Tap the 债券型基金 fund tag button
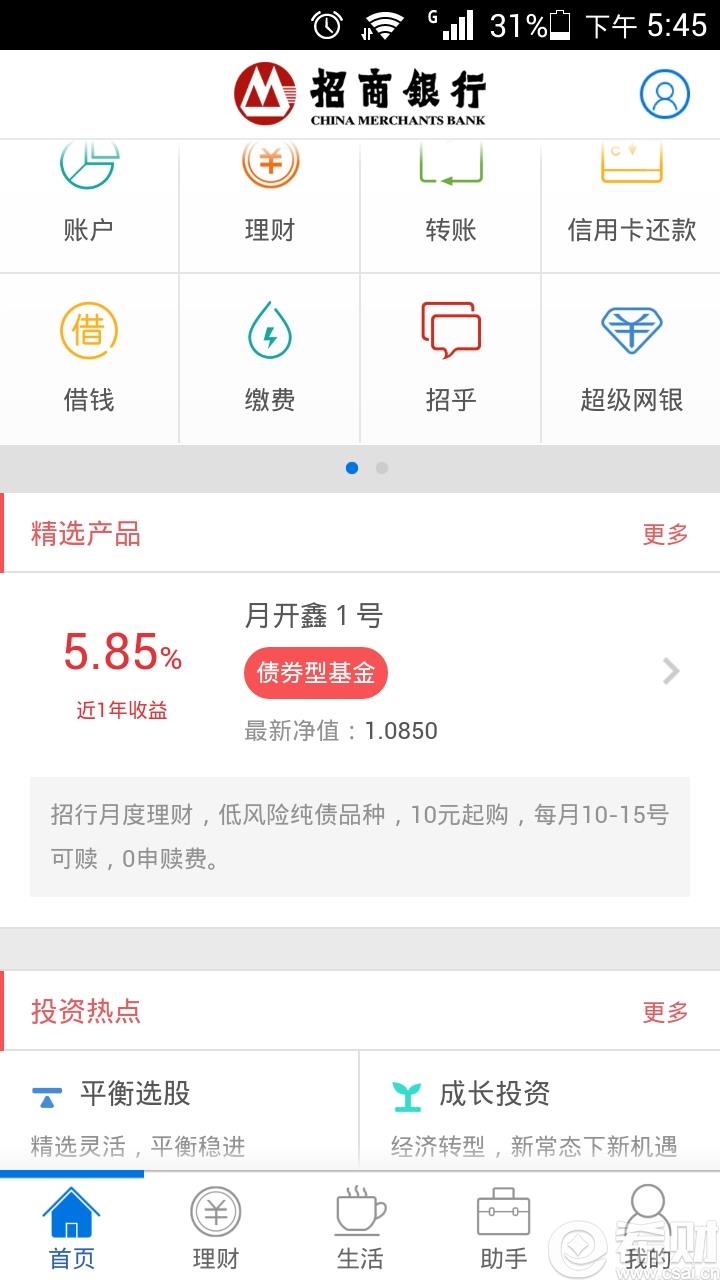720x1280 pixels. click(x=315, y=672)
